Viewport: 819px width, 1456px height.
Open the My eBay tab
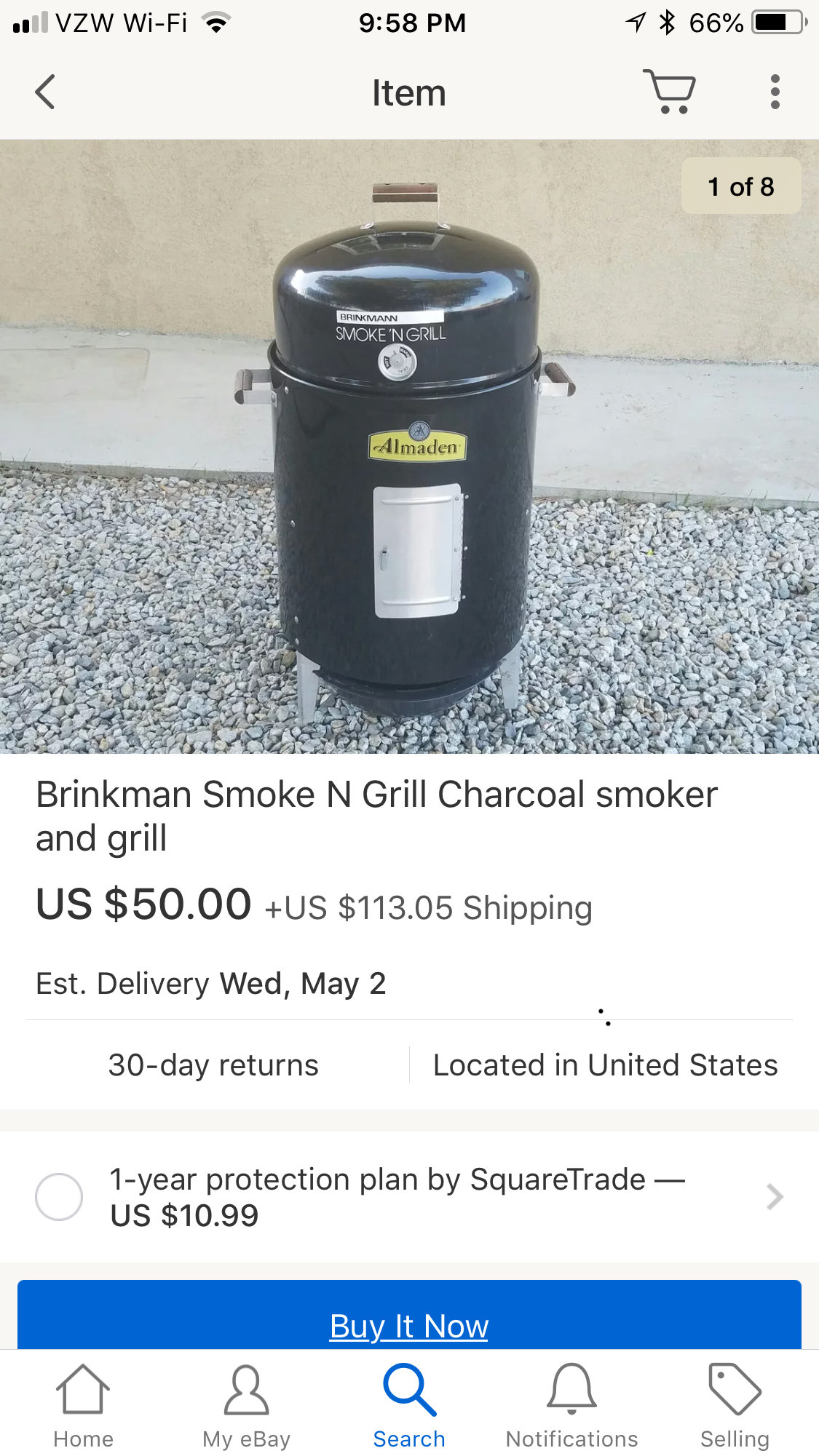[x=246, y=1406]
